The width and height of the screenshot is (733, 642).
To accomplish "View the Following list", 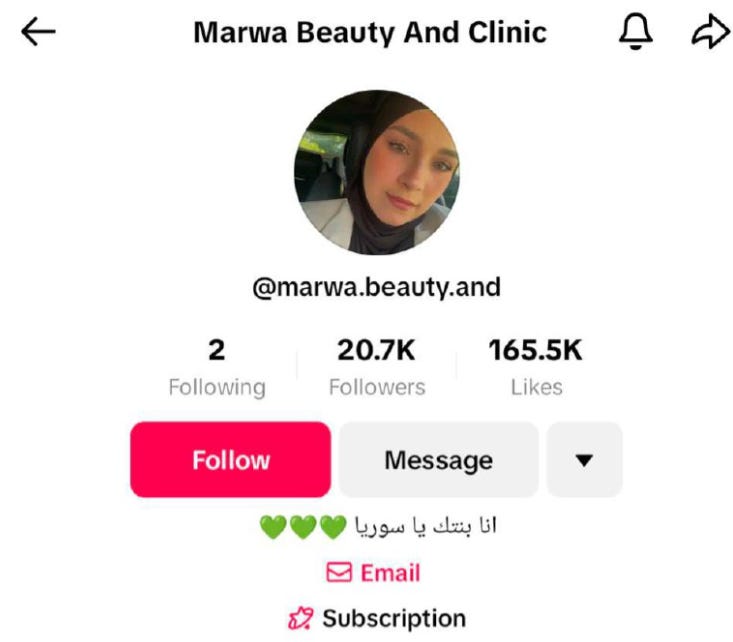I will tap(217, 368).
